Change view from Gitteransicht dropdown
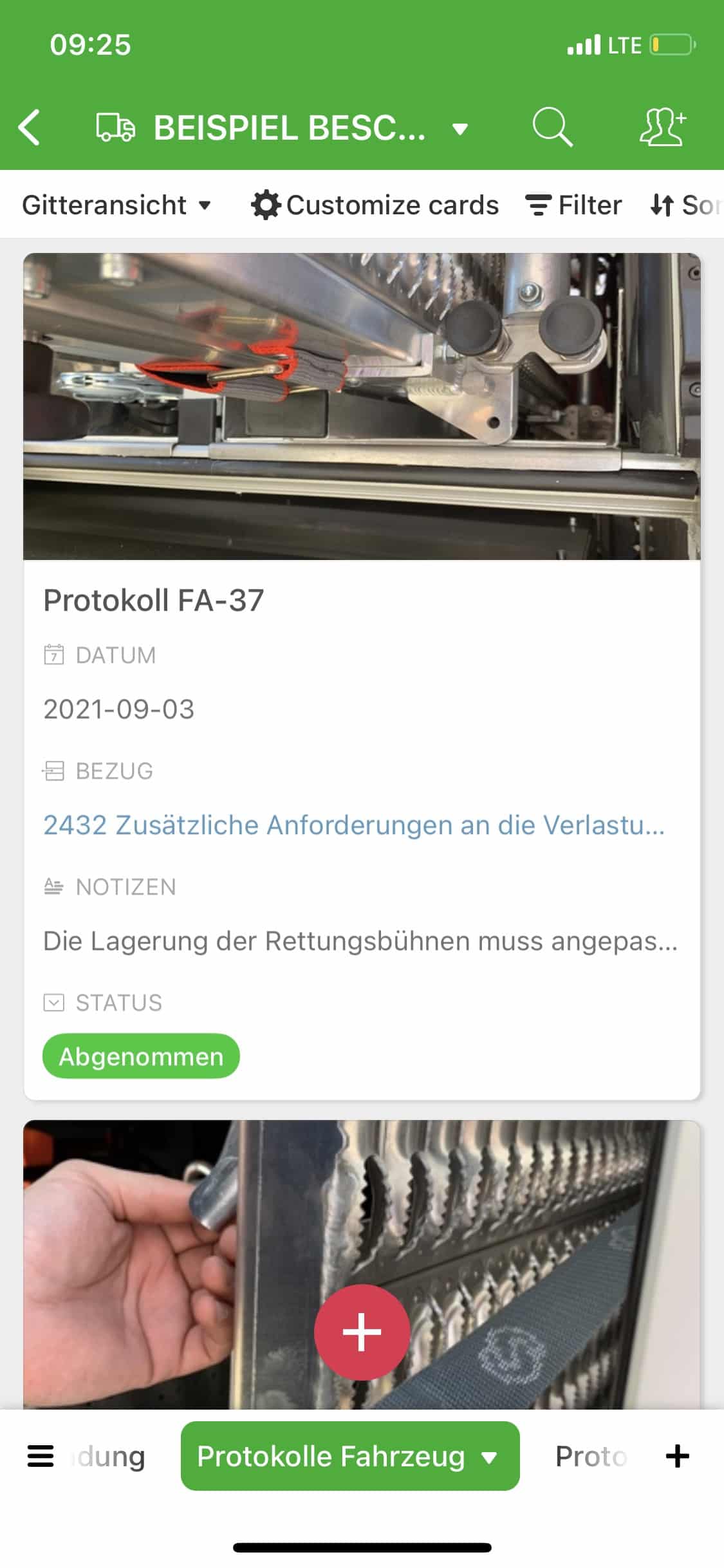The height and width of the screenshot is (1568, 724). 116,205
